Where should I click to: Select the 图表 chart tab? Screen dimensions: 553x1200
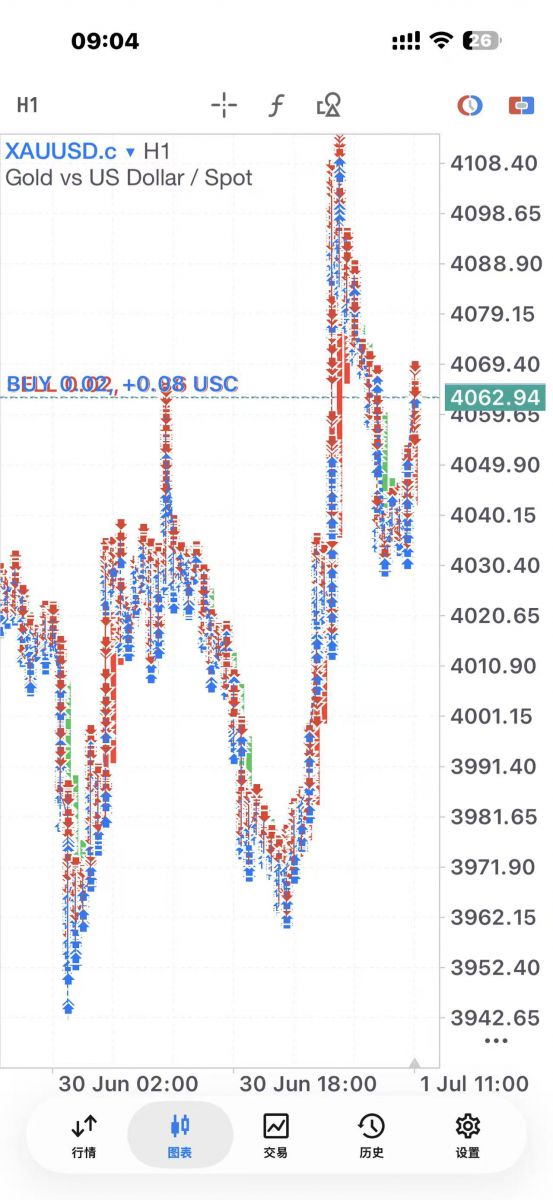tap(180, 1136)
